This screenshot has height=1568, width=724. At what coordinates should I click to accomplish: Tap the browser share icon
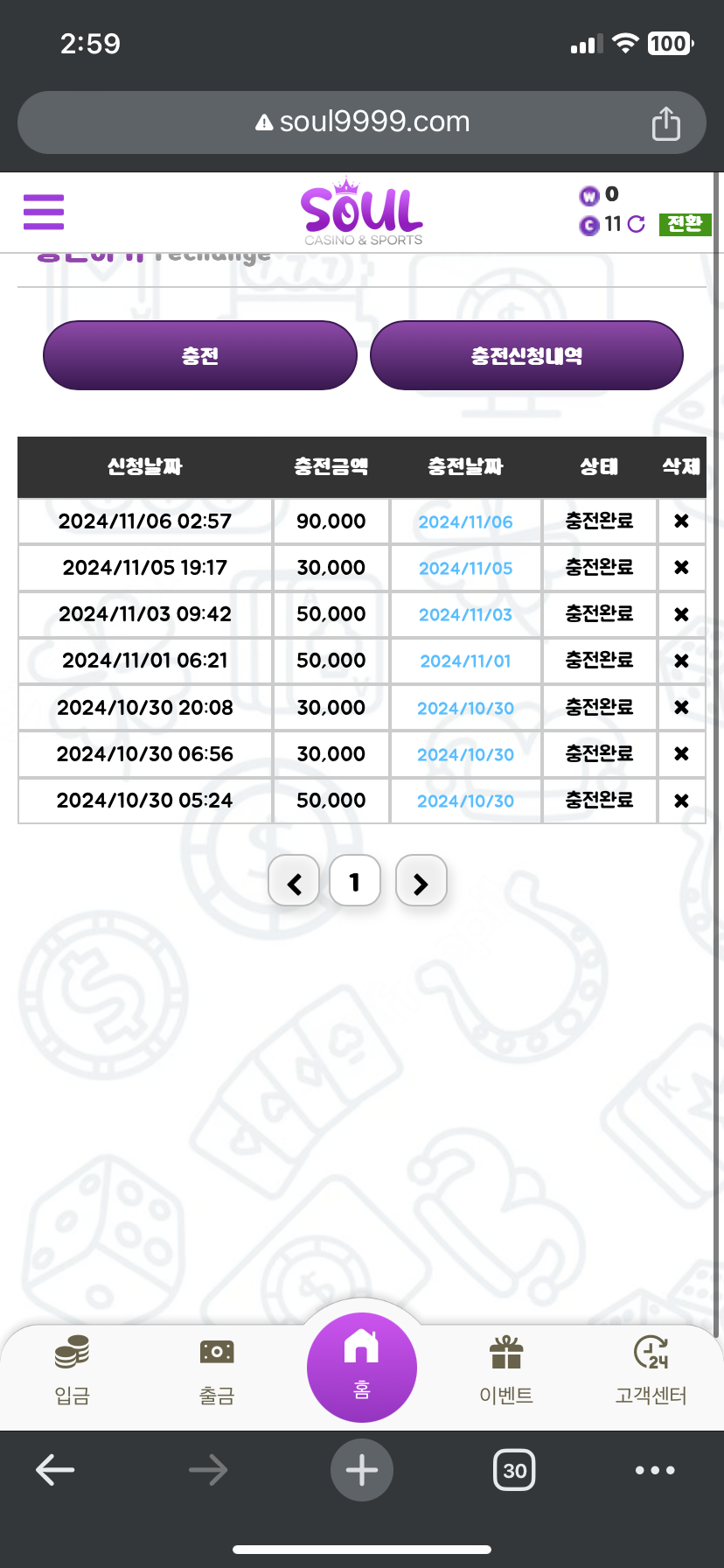pyautogui.click(x=665, y=123)
